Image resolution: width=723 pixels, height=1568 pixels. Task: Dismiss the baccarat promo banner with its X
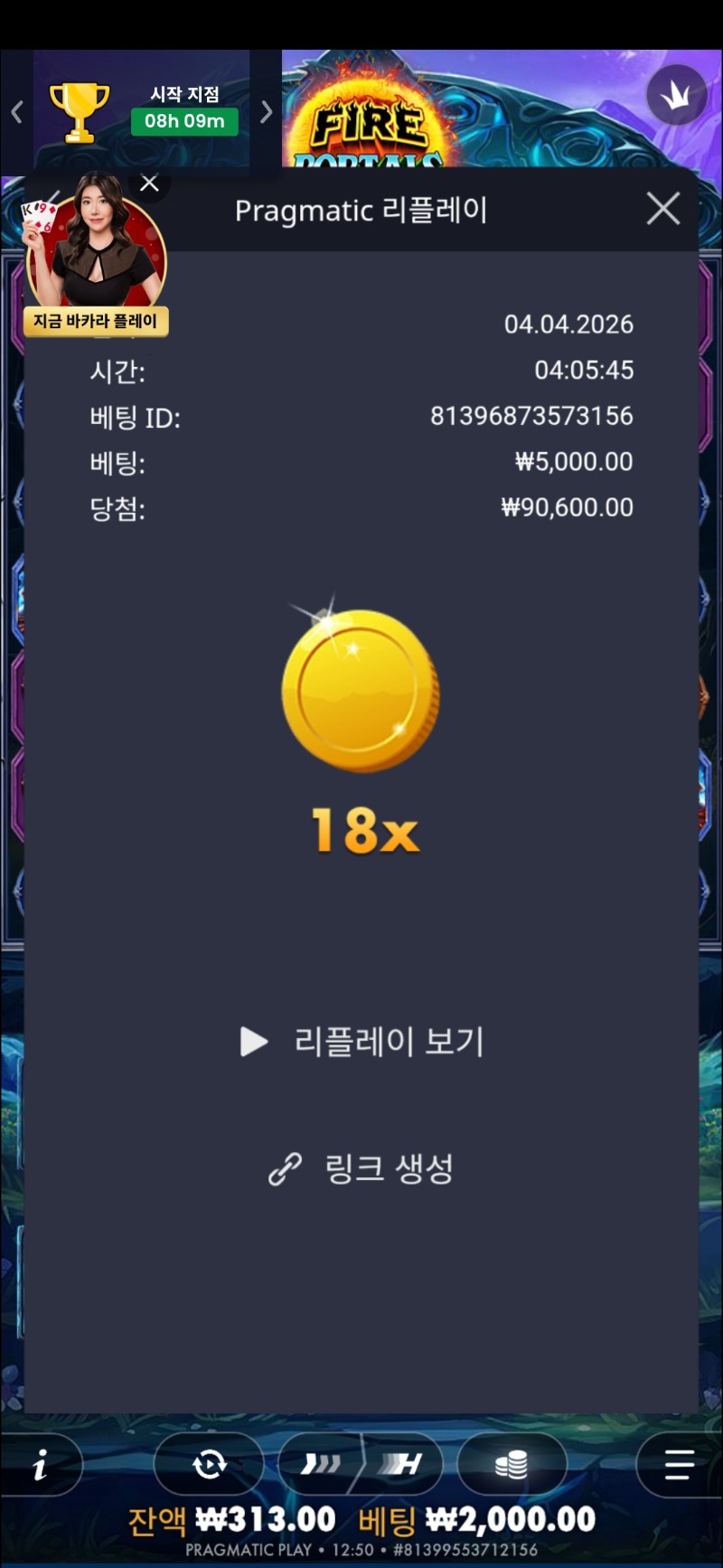[x=149, y=184]
